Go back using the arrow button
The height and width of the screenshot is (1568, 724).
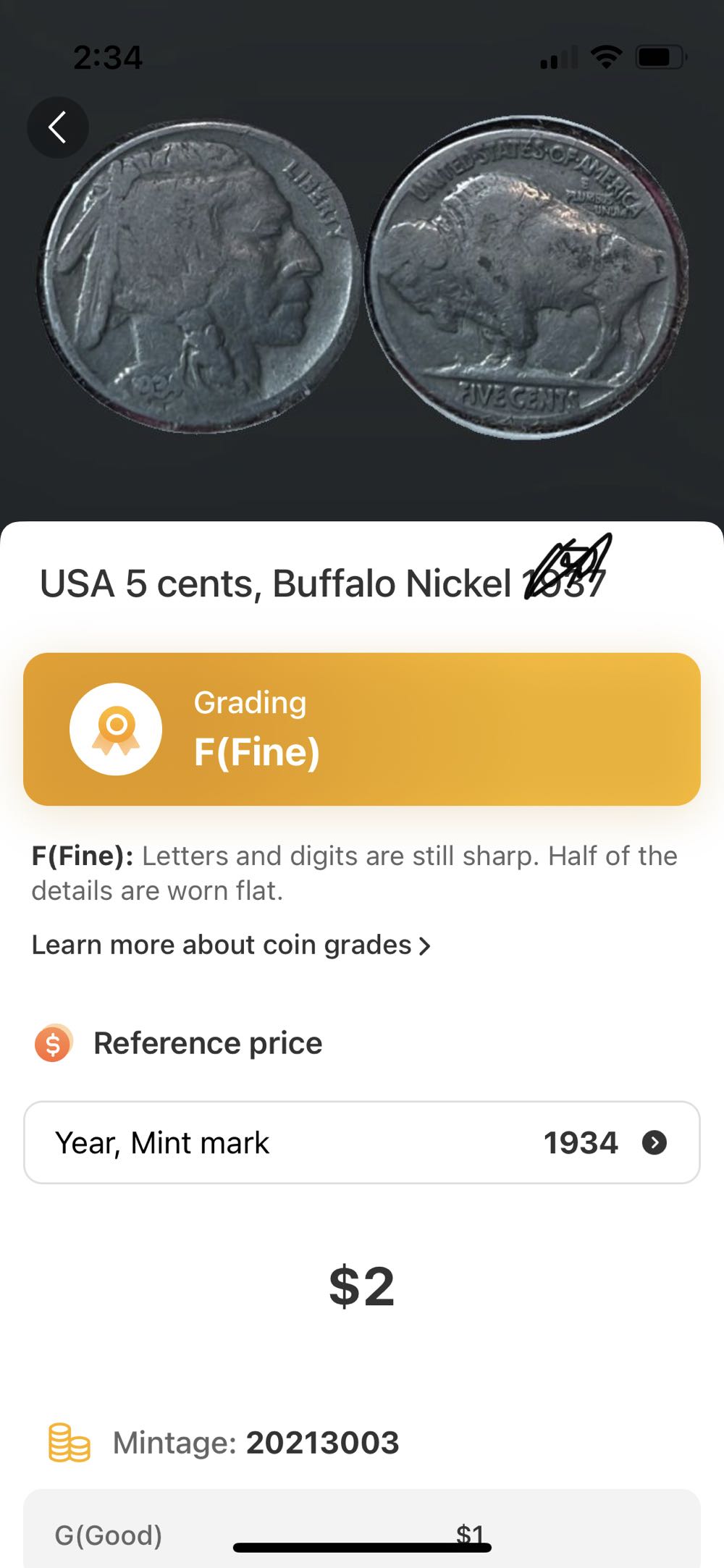pos(58,128)
